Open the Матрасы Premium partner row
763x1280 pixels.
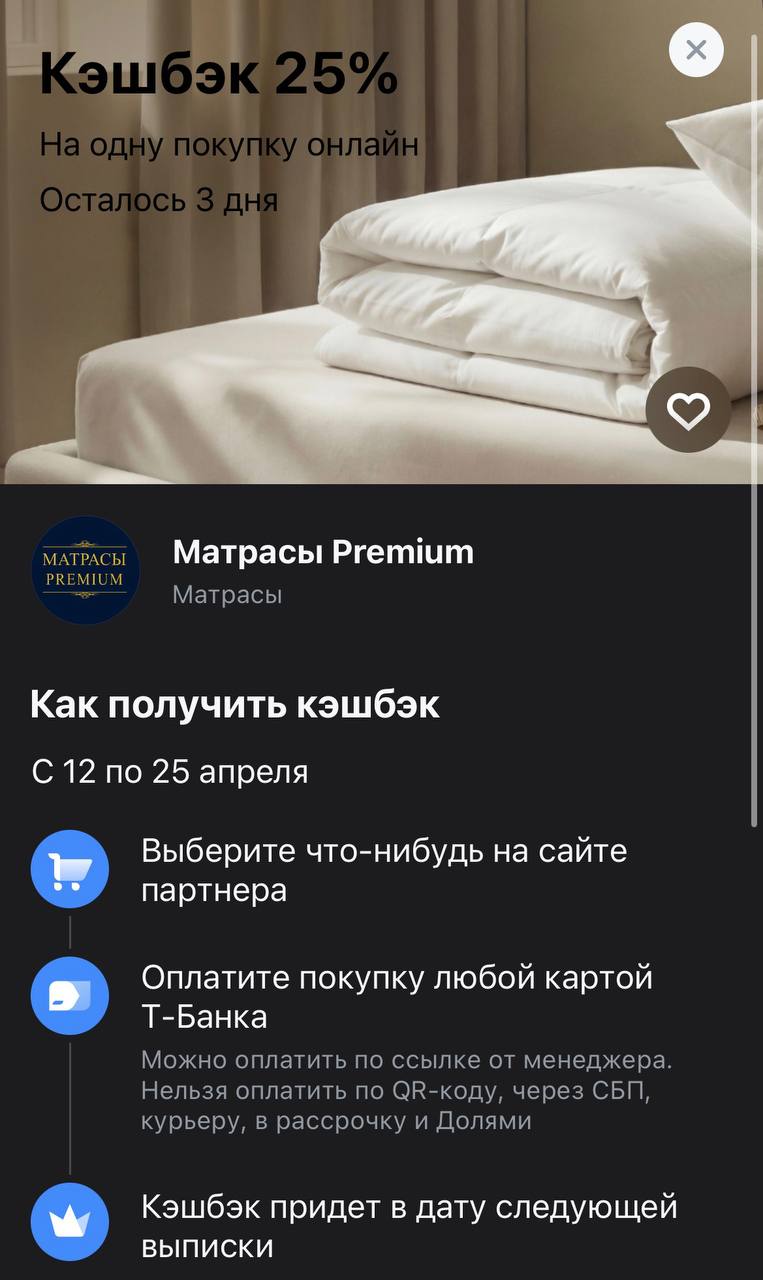coord(322,570)
